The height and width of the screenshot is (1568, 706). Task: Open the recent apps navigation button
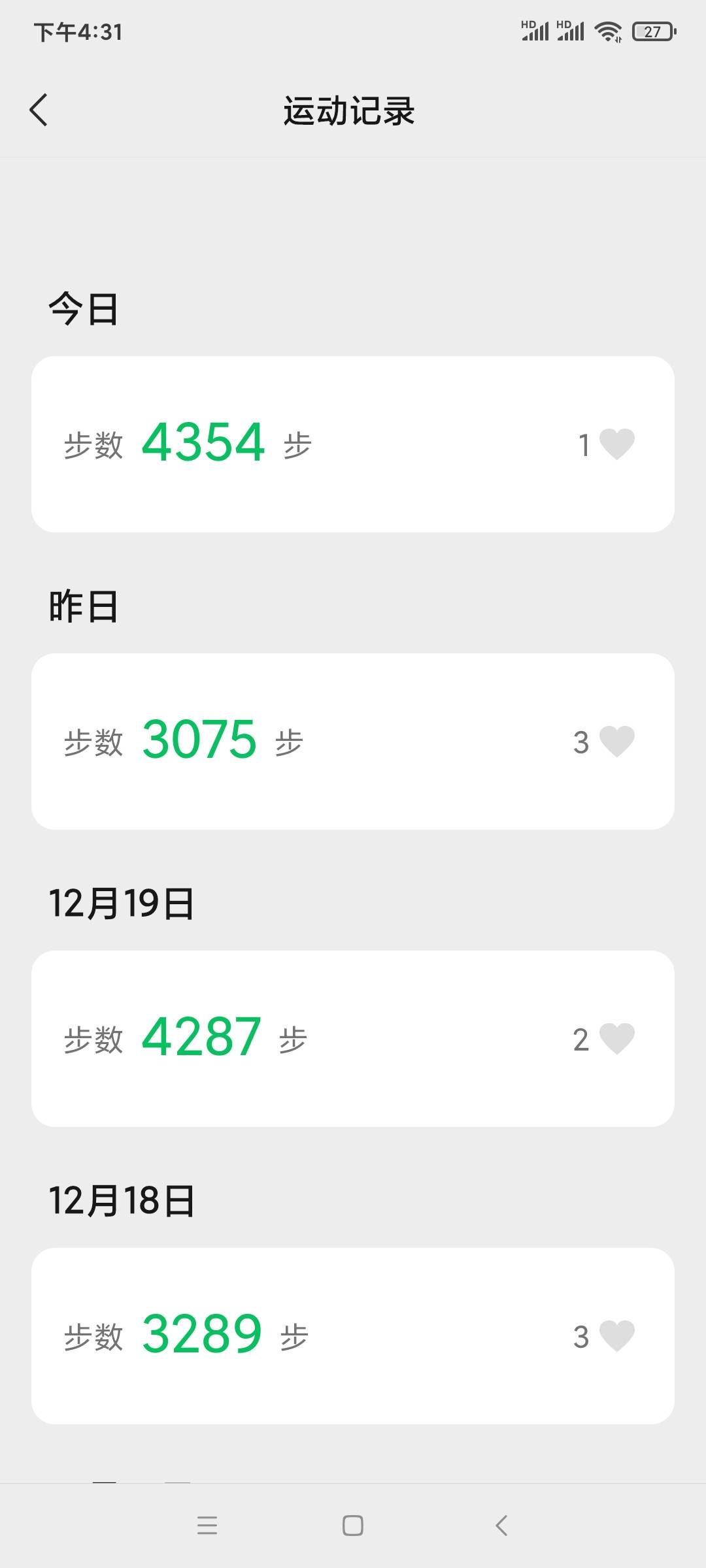pyautogui.click(x=207, y=1527)
